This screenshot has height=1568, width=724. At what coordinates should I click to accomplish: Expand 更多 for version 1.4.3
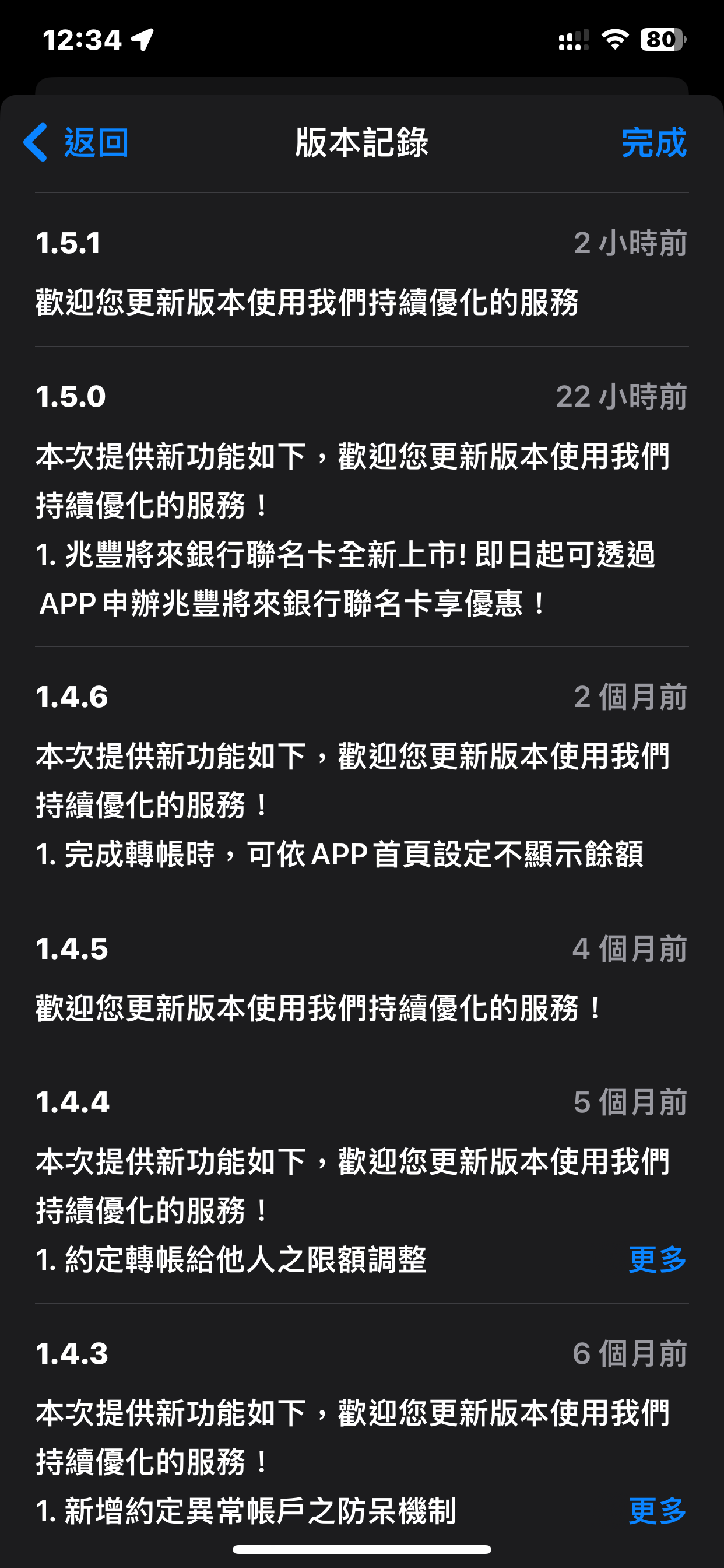[657, 1511]
